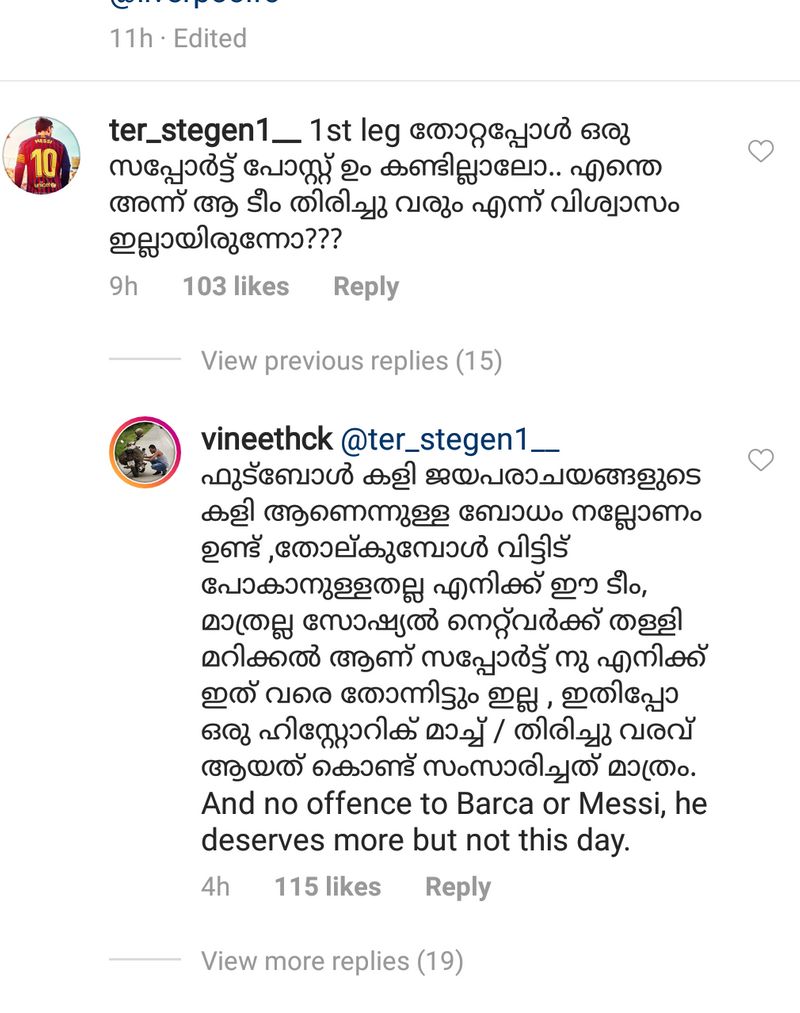
Task: Like vineethck's reply comment
Action: coord(761,460)
